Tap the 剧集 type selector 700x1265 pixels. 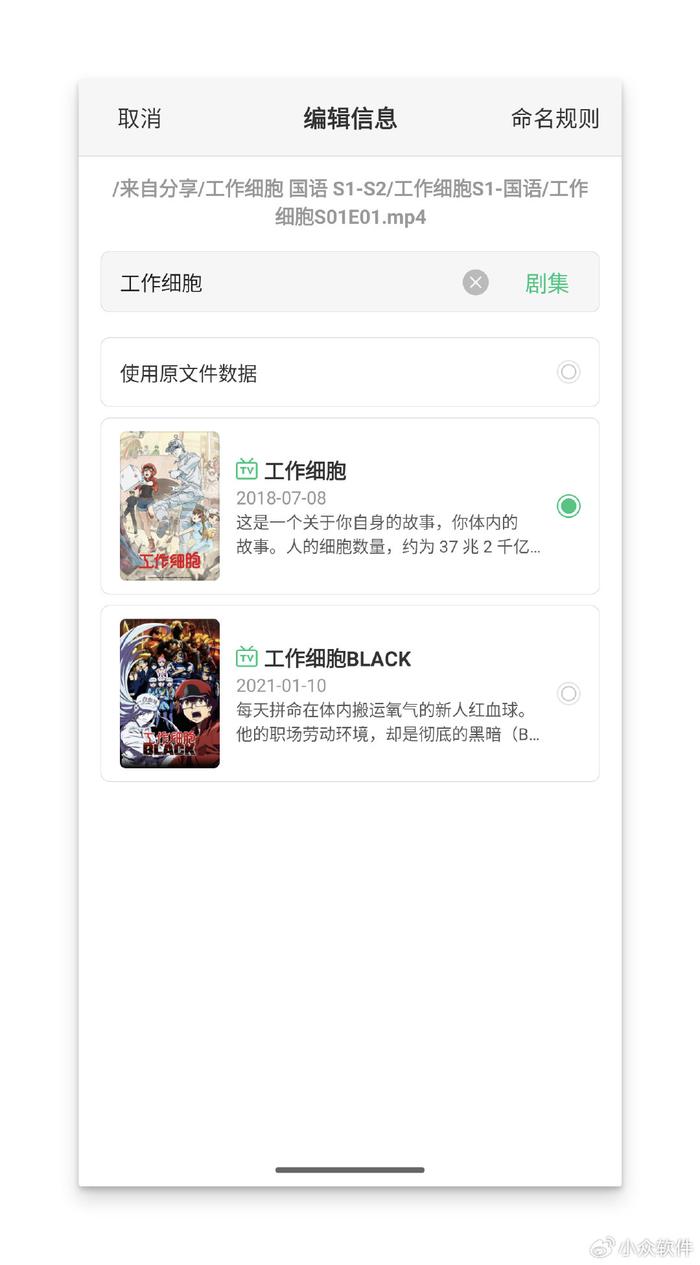click(x=547, y=283)
